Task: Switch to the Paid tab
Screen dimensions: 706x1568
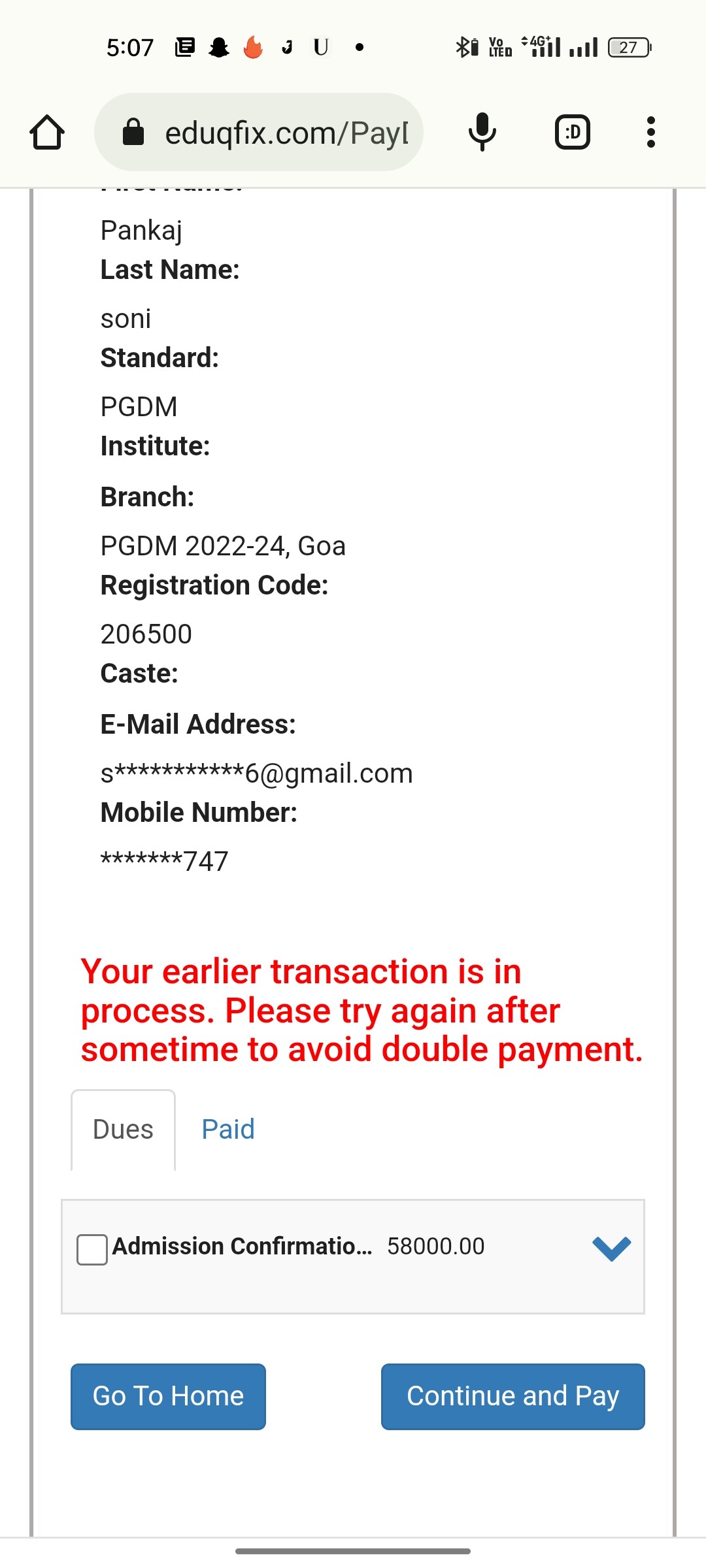Action: pos(228,1130)
